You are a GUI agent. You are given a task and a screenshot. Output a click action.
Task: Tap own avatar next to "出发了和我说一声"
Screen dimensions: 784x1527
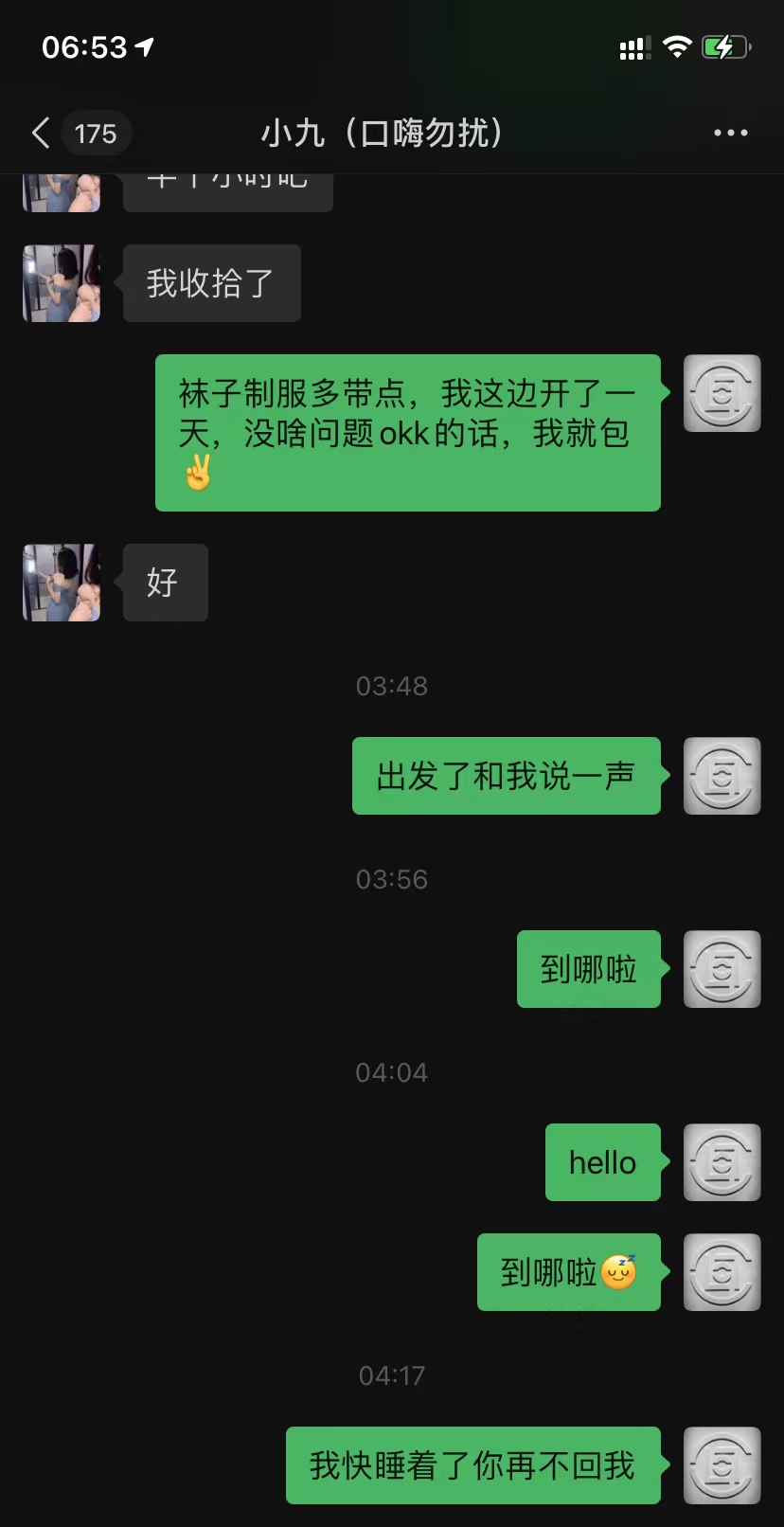tap(722, 776)
